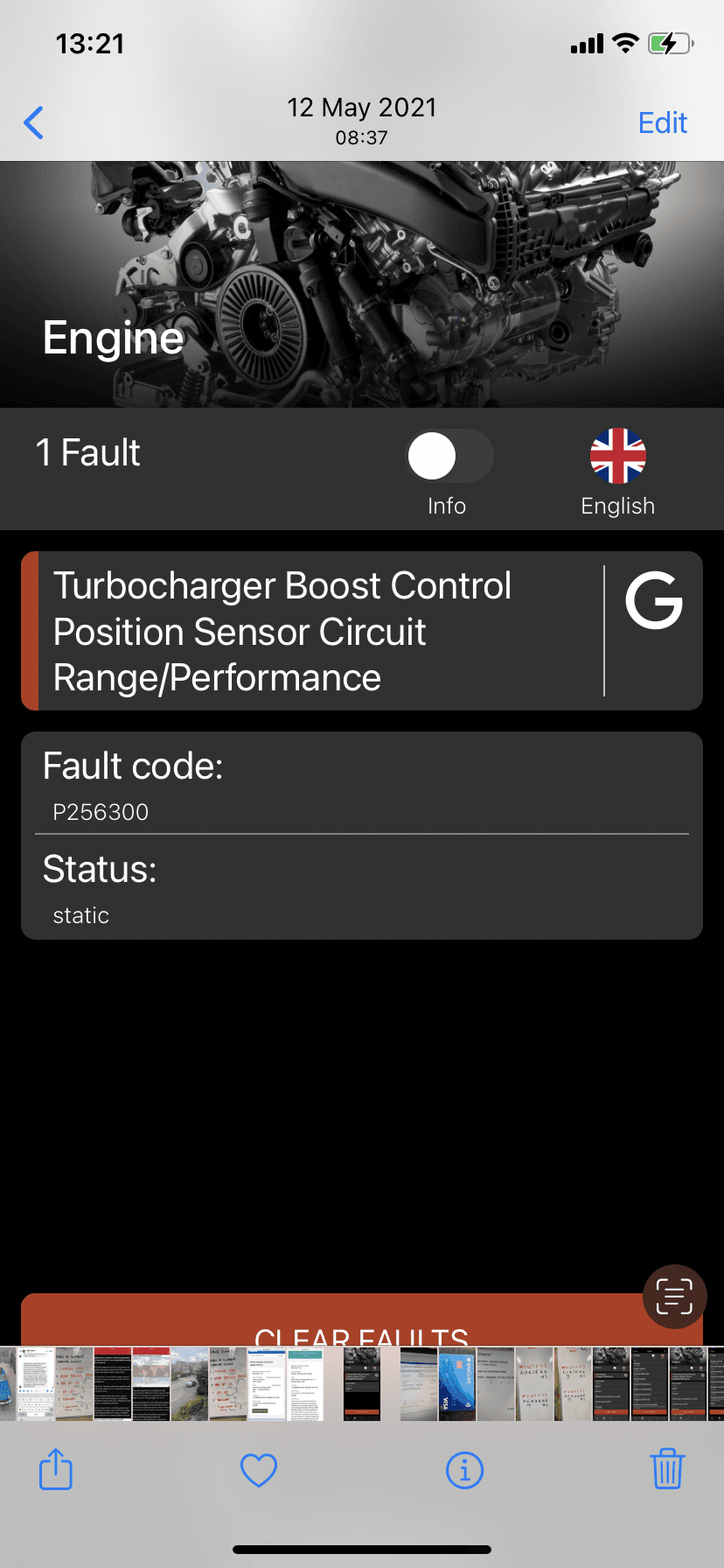Go back to the photo library
The height and width of the screenshot is (1568, 724).
point(34,122)
